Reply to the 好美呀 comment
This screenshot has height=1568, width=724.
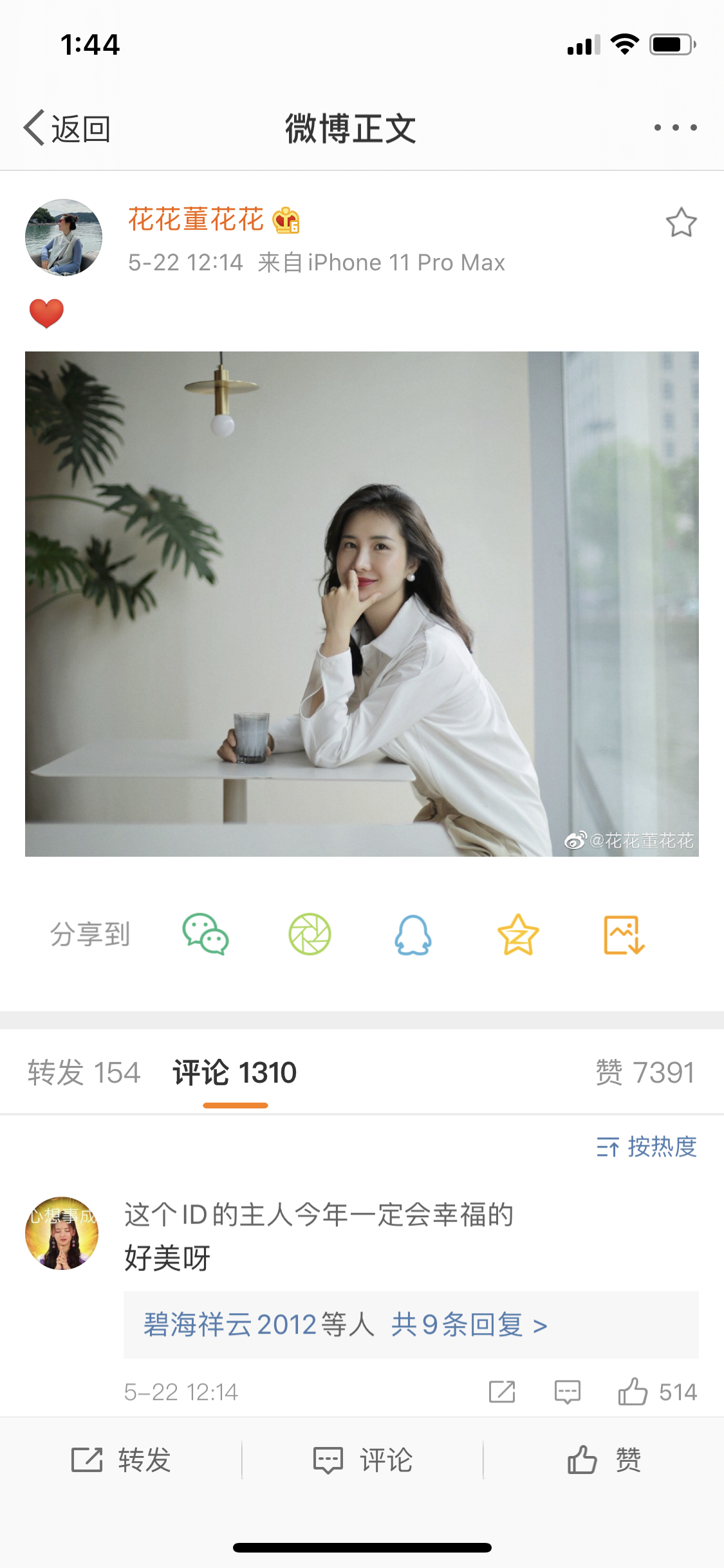click(x=567, y=1392)
